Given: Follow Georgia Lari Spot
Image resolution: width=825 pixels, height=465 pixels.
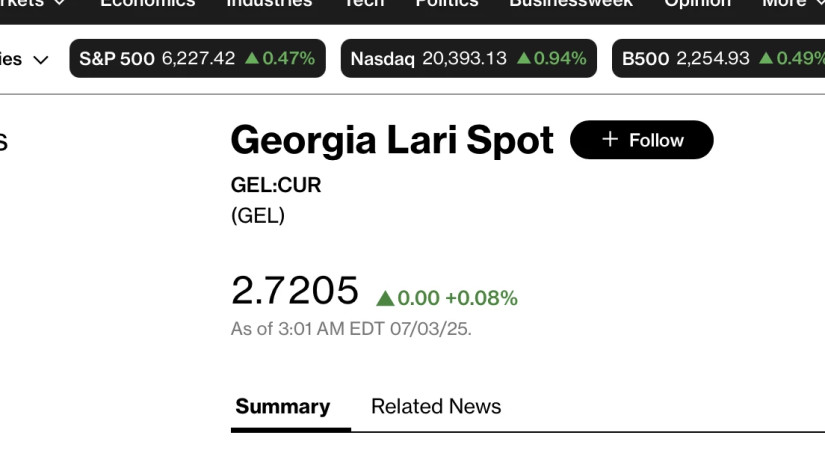Looking at the screenshot, I should 641,140.
